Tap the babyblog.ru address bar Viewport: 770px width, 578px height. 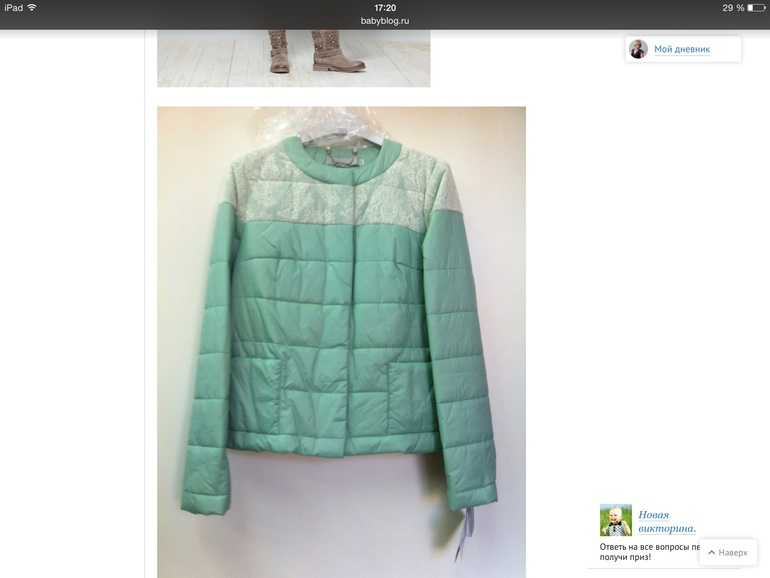pyautogui.click(x=385, y=20)
